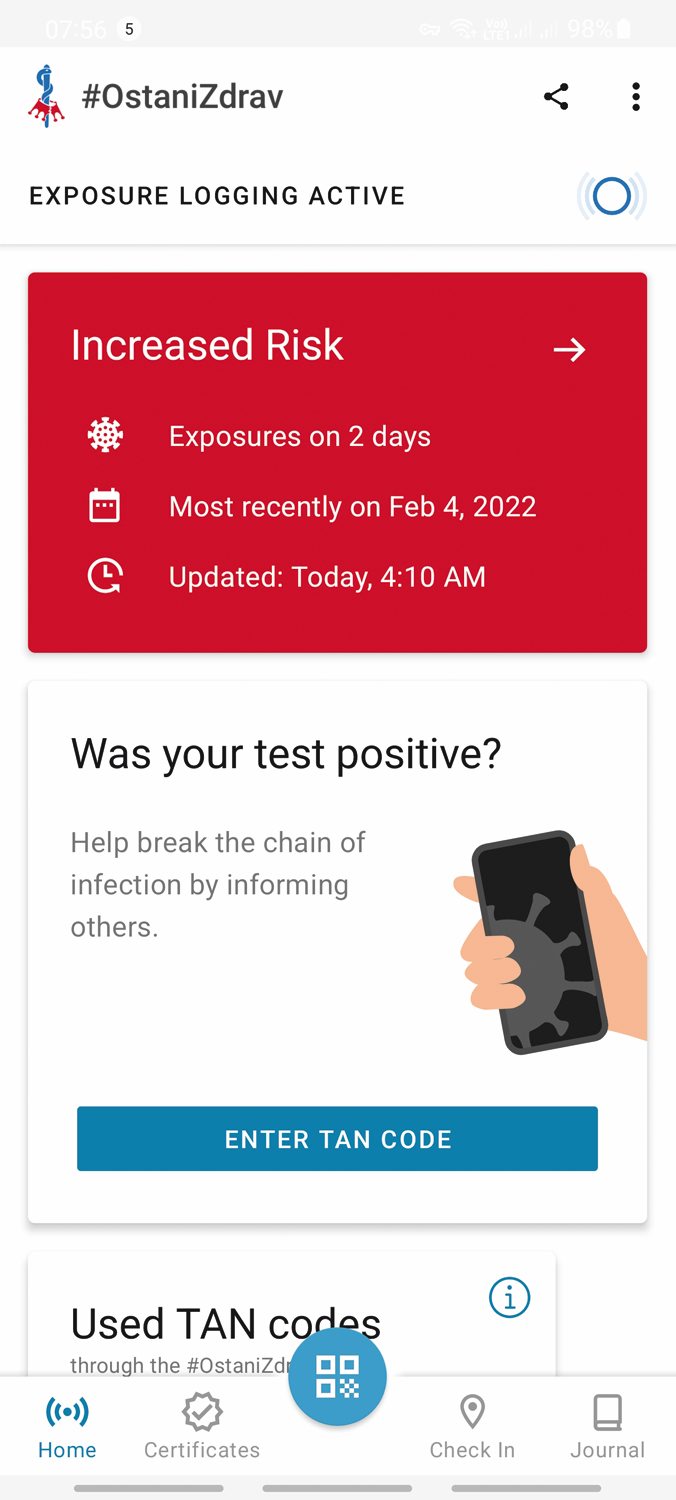Open the QR code scanner button
This screenshot has height=1500, width=676.
[x=337, y=1377]
